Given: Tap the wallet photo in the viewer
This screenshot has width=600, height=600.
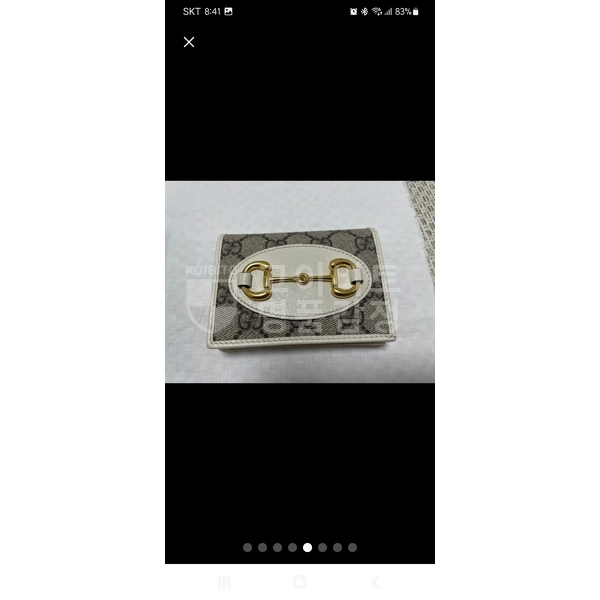Looking at the screenshot, I should [300, 281].
